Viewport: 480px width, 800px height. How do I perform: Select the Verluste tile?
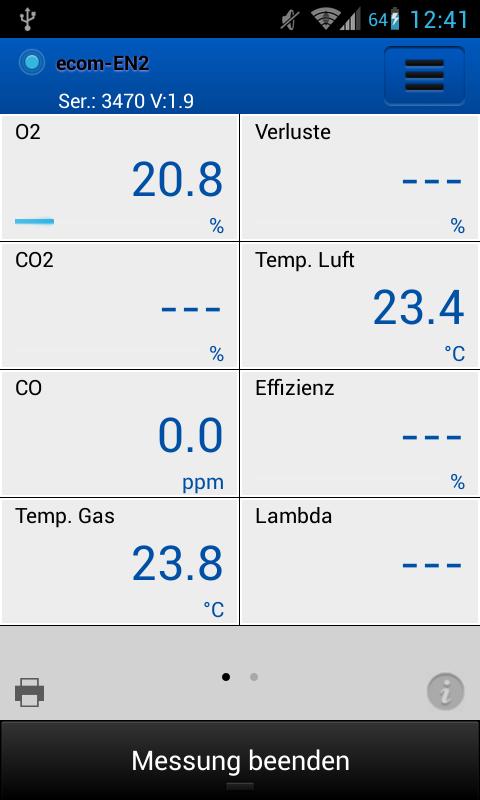[x=360, y=178]
